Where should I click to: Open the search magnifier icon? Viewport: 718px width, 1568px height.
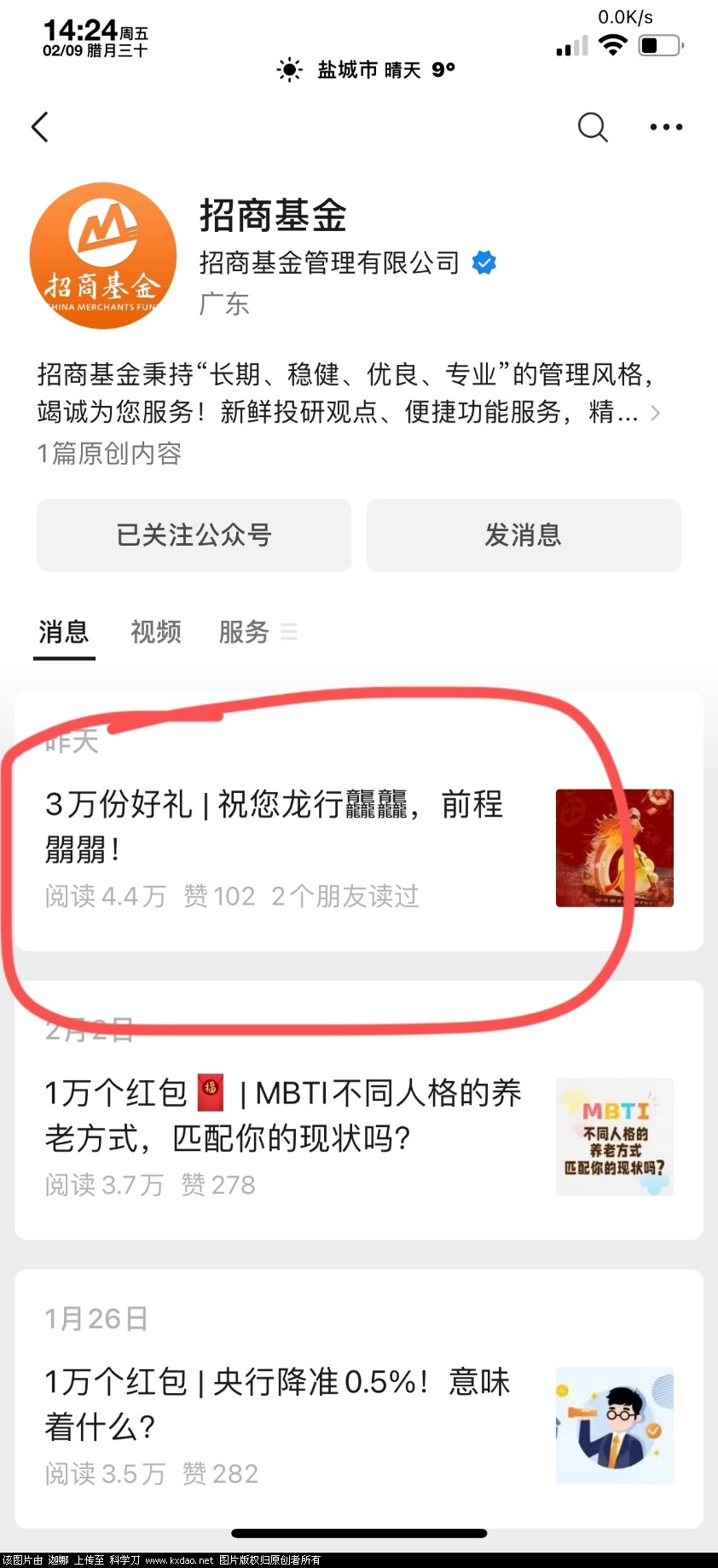click(592, 127)
